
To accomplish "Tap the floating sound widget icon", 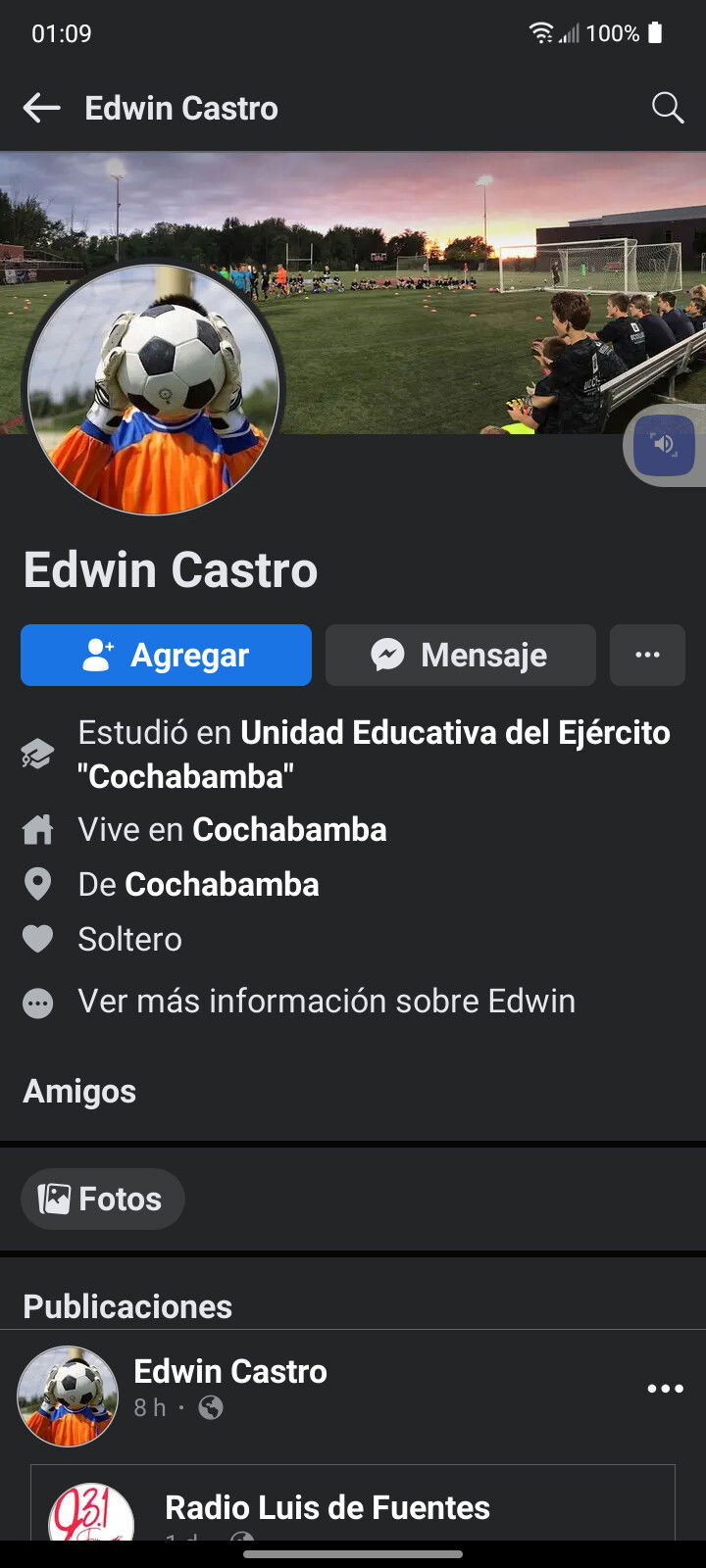I will click(665, 445).
